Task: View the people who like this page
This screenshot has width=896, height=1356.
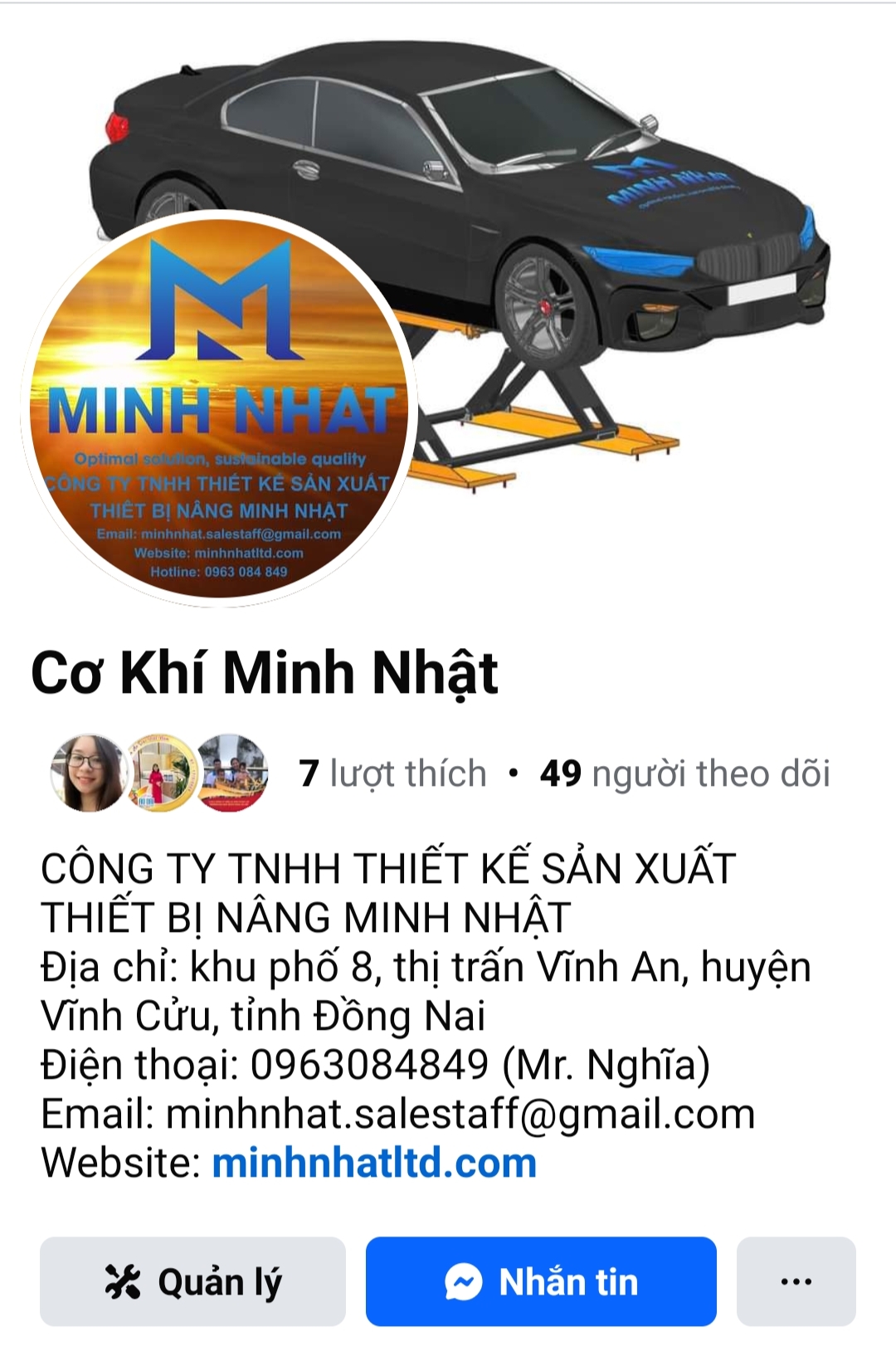Action: (392, 773)
